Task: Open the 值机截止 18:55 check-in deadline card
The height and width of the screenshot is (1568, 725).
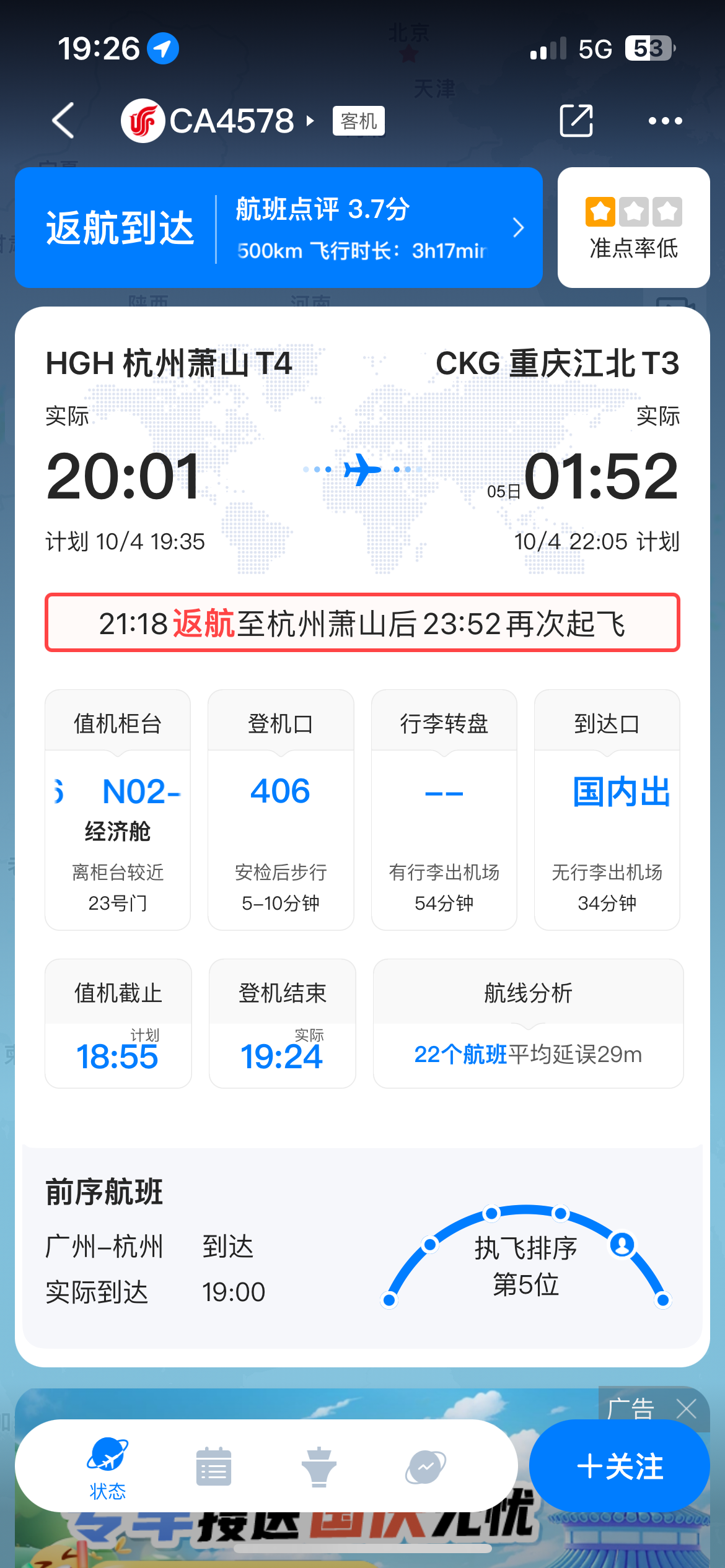Action: point(118,1023)
